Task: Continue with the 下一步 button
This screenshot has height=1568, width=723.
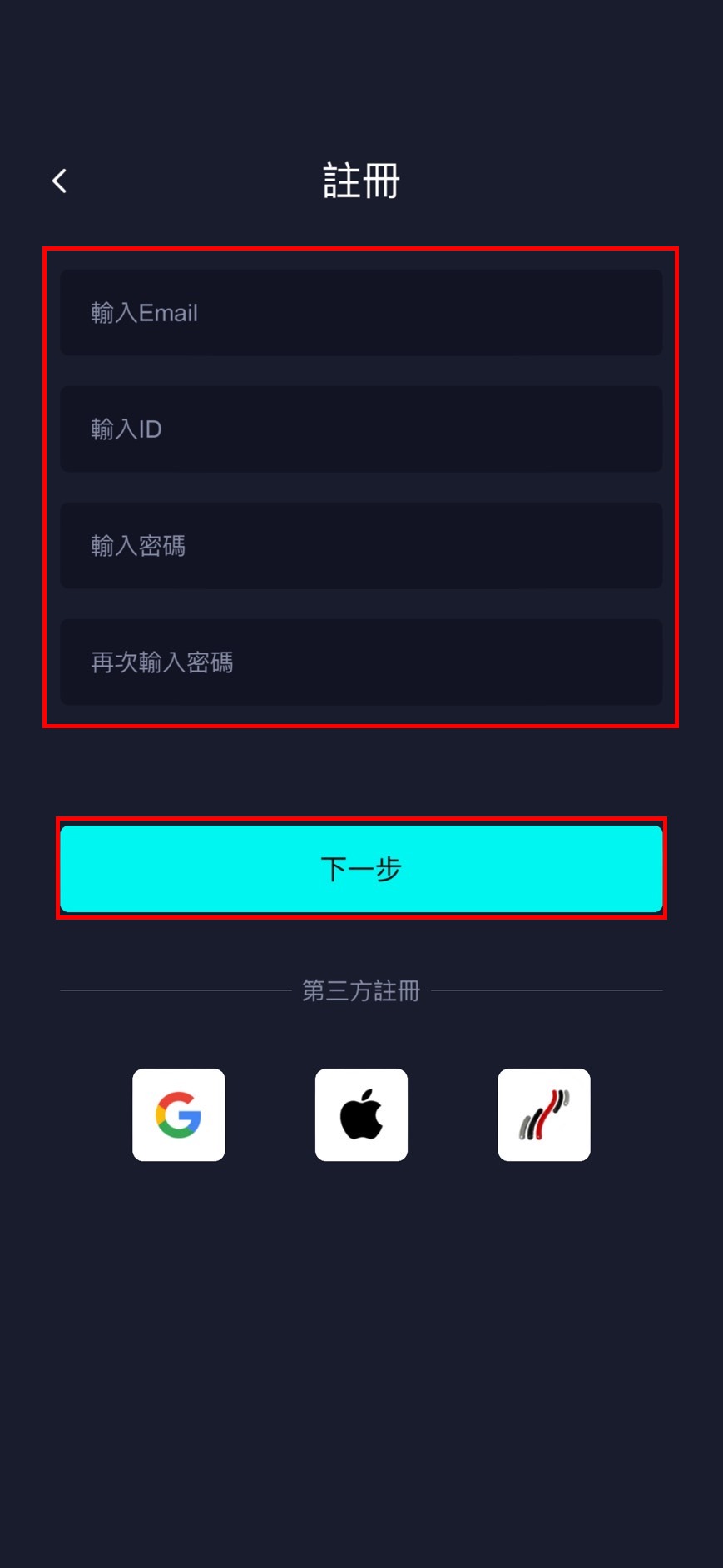Action: [x=361, y=869]
